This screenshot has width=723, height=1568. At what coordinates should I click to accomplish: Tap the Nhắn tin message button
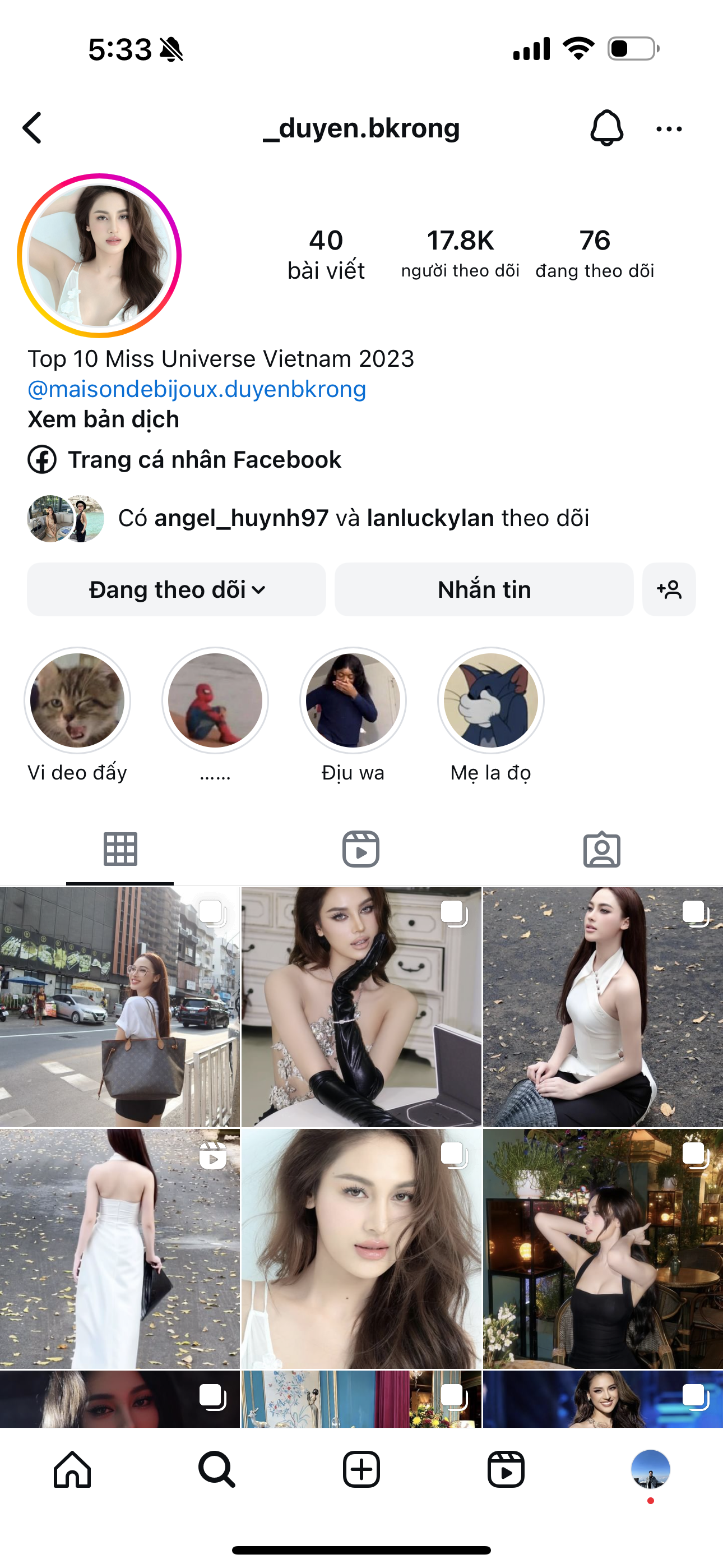tap(484, 589)
